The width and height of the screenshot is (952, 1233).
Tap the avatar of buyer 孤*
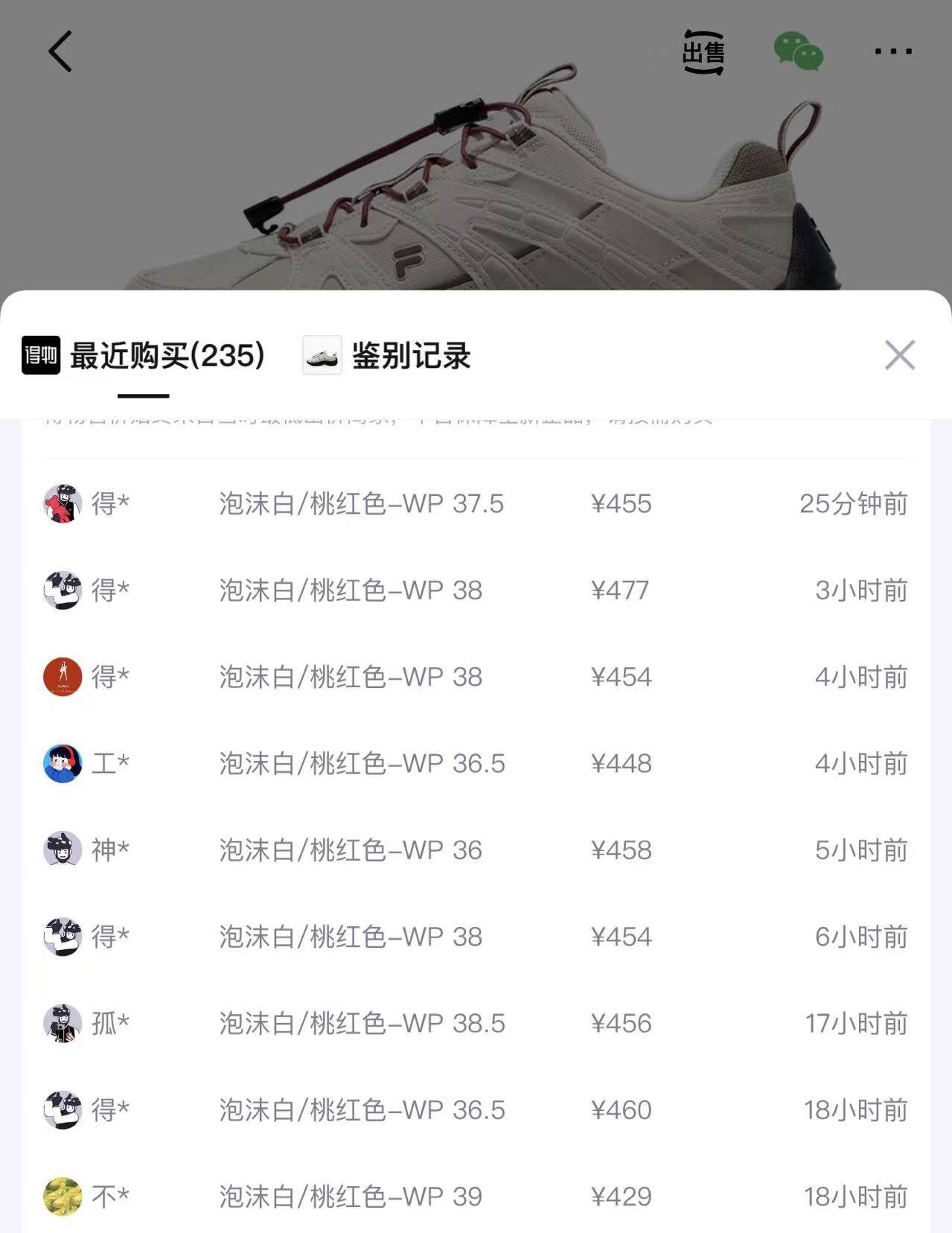tap(63, 1023)
